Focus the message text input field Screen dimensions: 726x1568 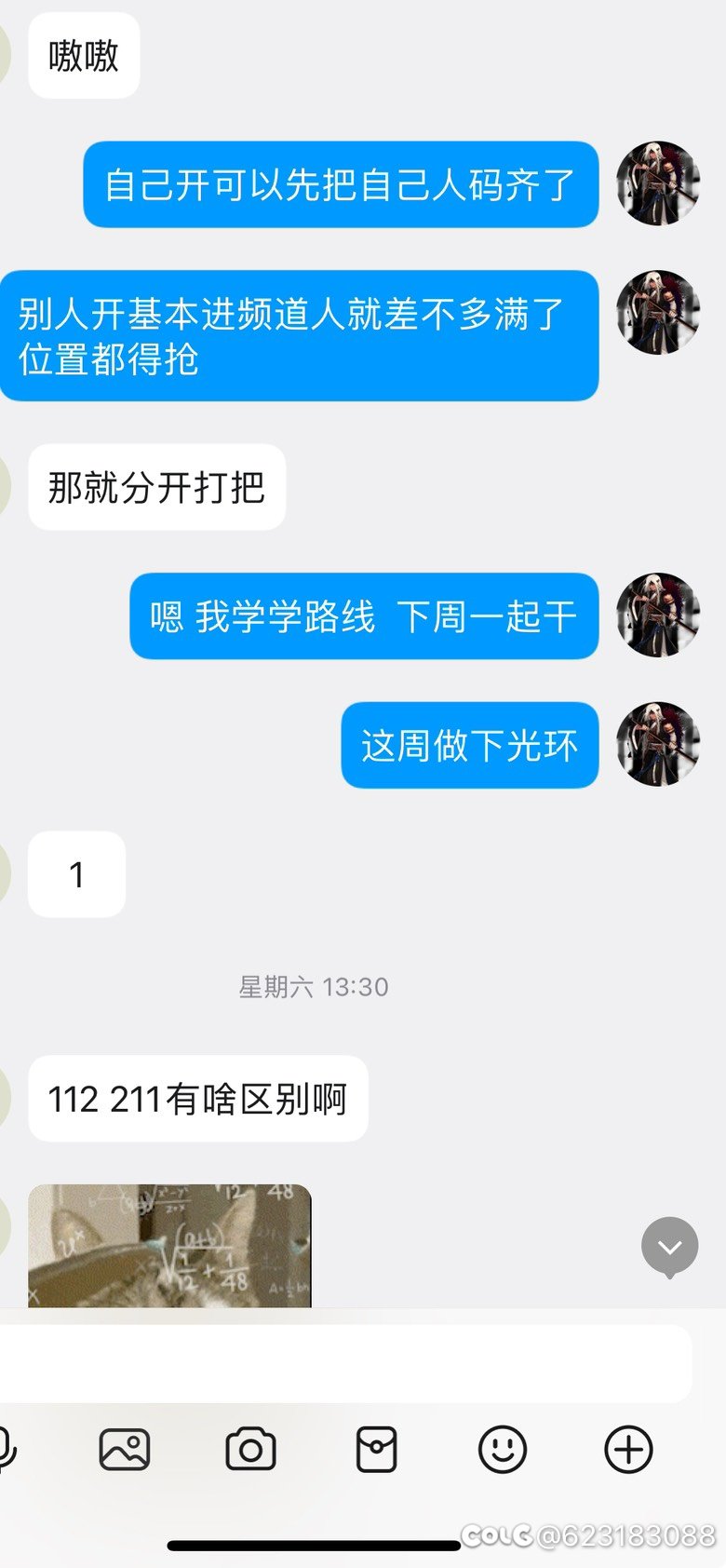[344, 1363]
